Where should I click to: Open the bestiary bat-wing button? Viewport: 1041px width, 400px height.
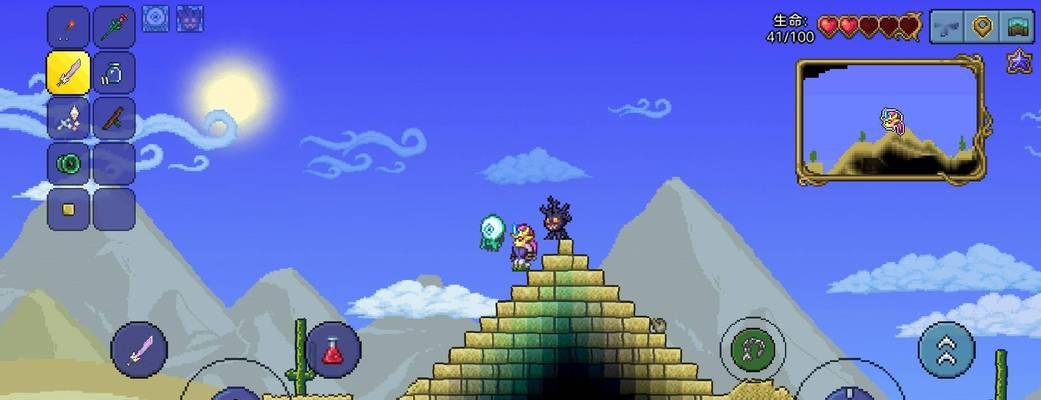click(x=947, y=27)
